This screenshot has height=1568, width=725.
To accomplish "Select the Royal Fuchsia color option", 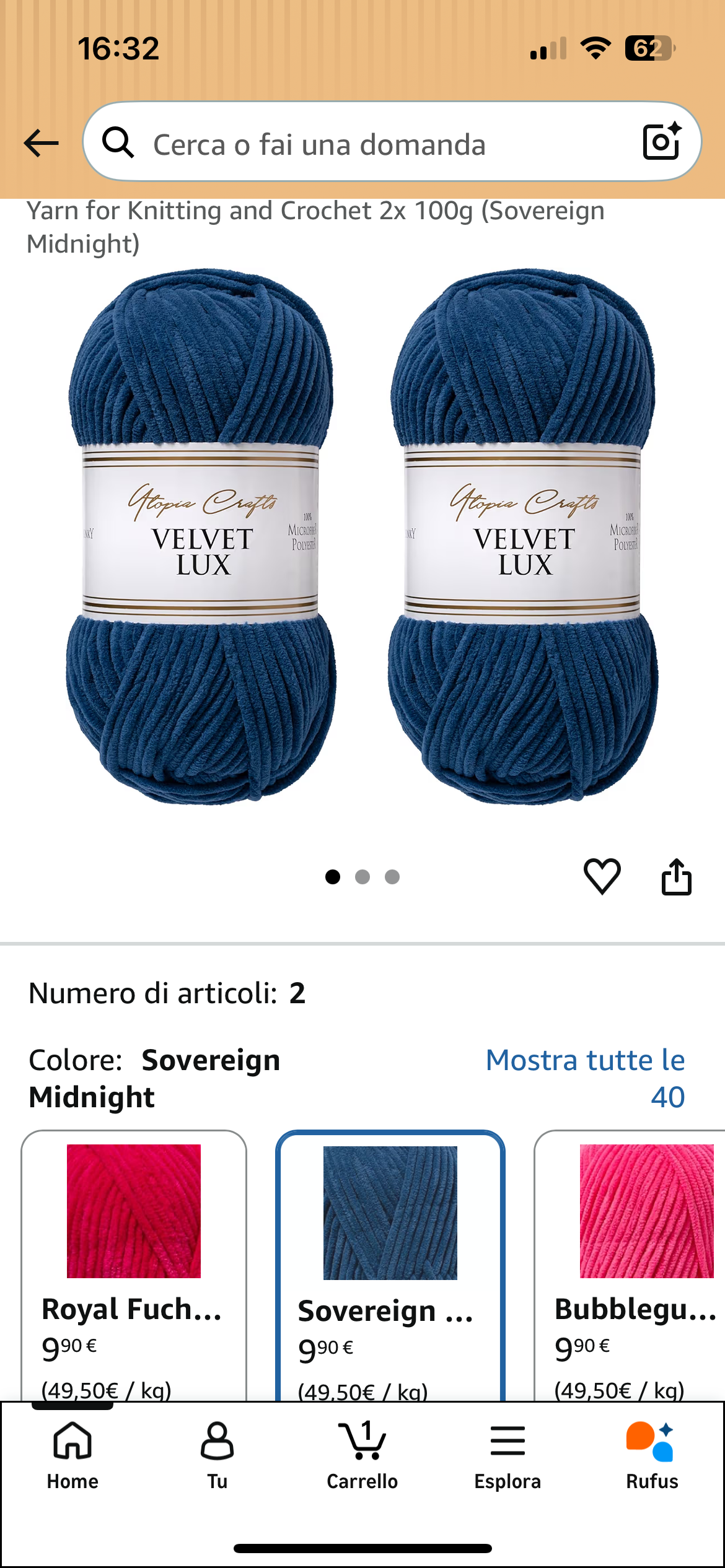I will 134,1265.
